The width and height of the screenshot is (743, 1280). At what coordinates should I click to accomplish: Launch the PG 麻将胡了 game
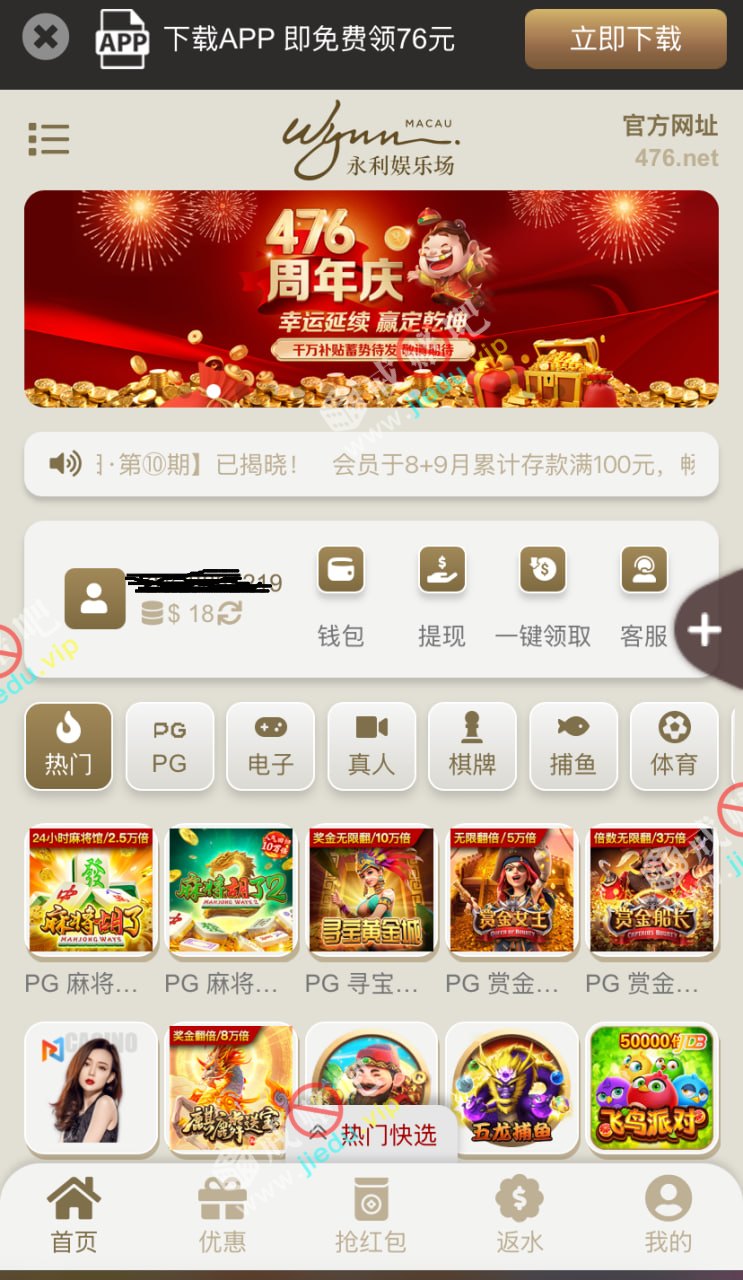[91, 891]
